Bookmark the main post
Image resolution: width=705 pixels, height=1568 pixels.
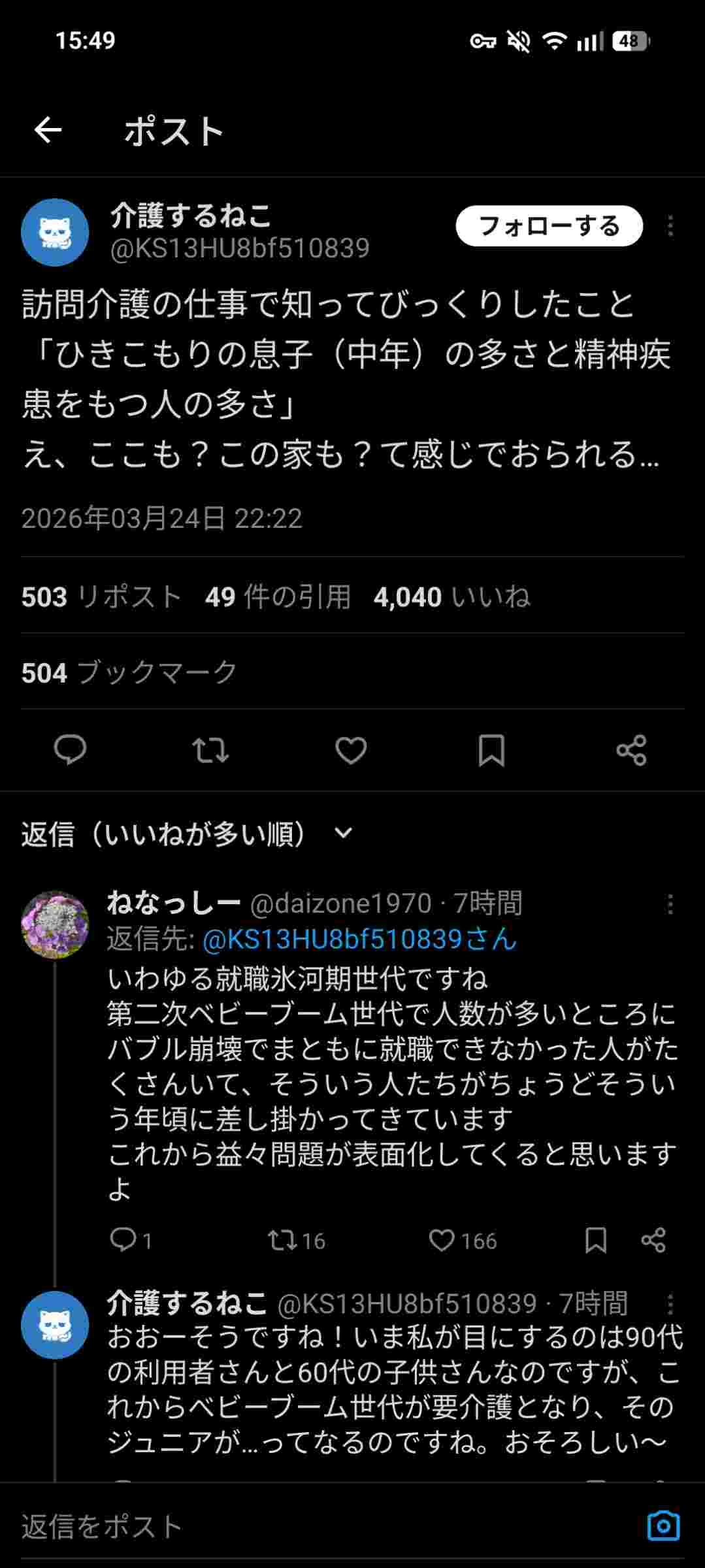[491, 750]
